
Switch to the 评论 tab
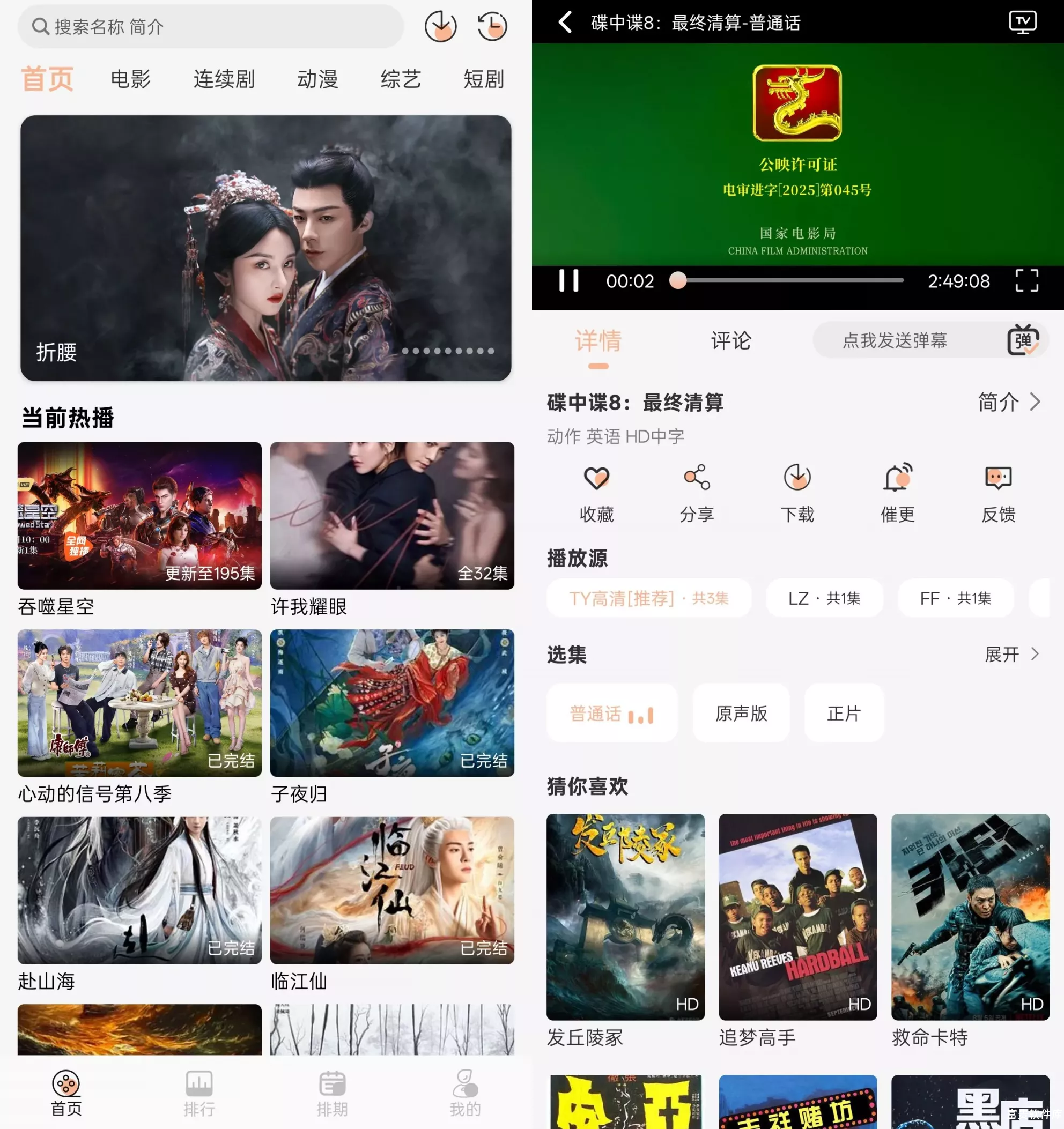point(731,341)
